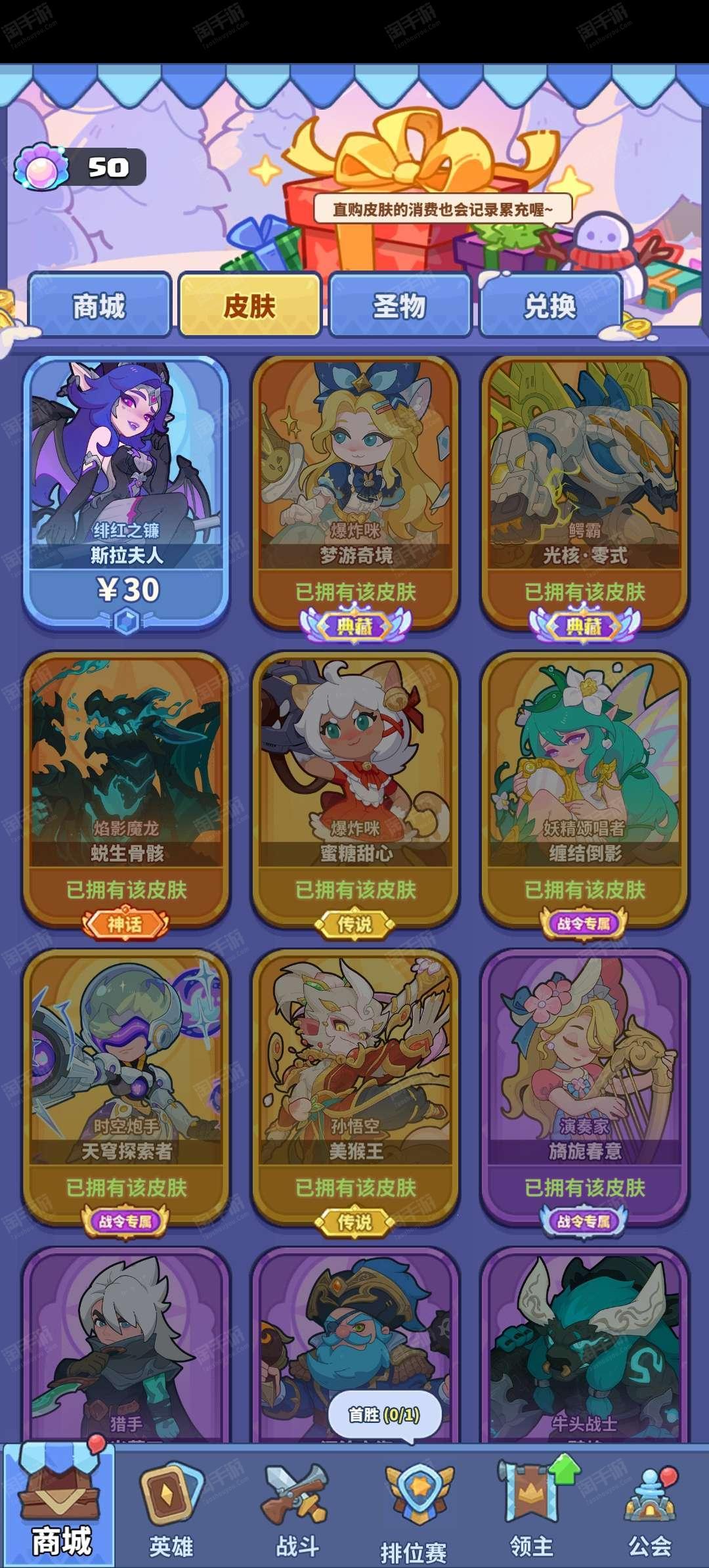Open the 天穹探索者 skin card

126,1087
